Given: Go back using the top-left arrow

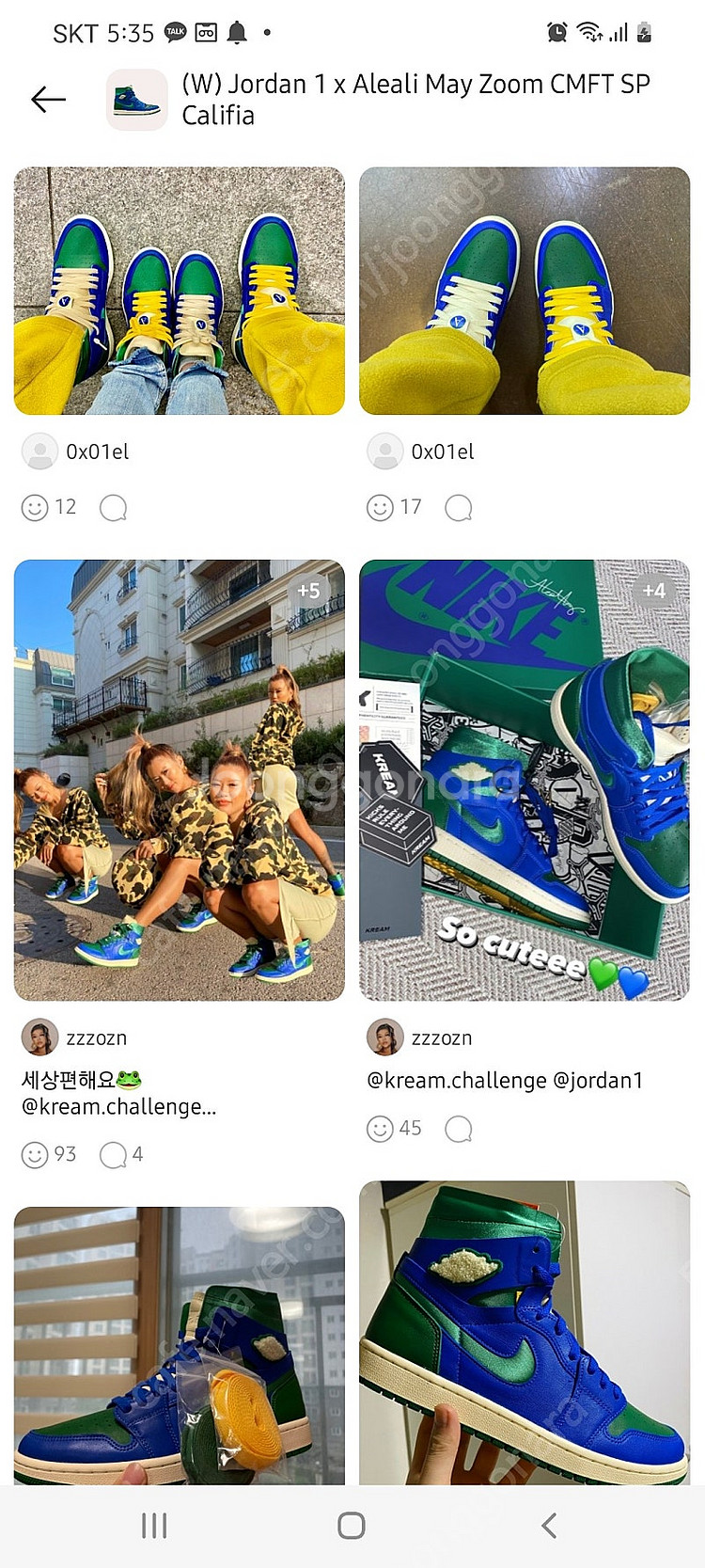Looking at the screenshot, I should pyautogui.click(x=48, y=99).
